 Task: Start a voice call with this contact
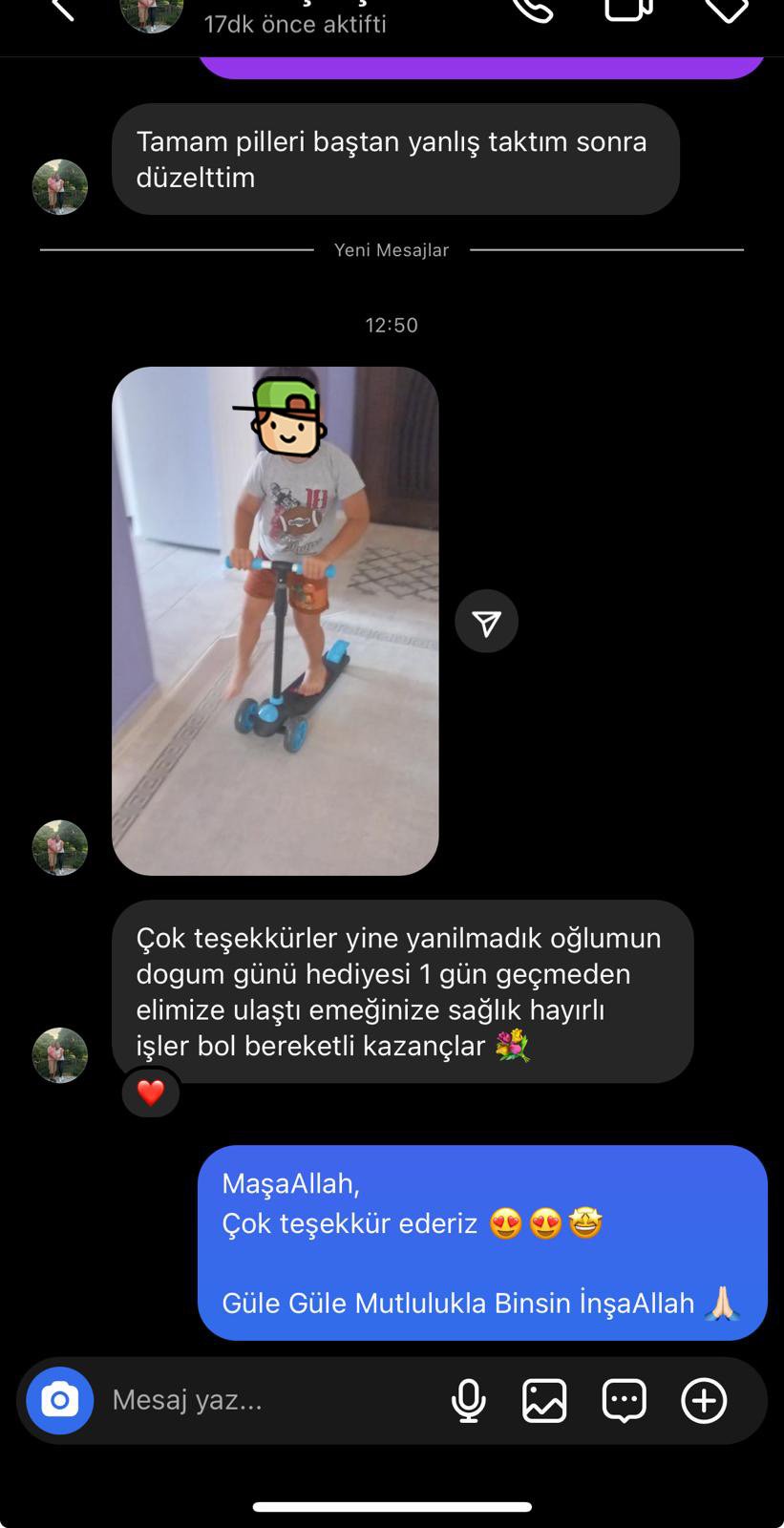coord(533,9)
